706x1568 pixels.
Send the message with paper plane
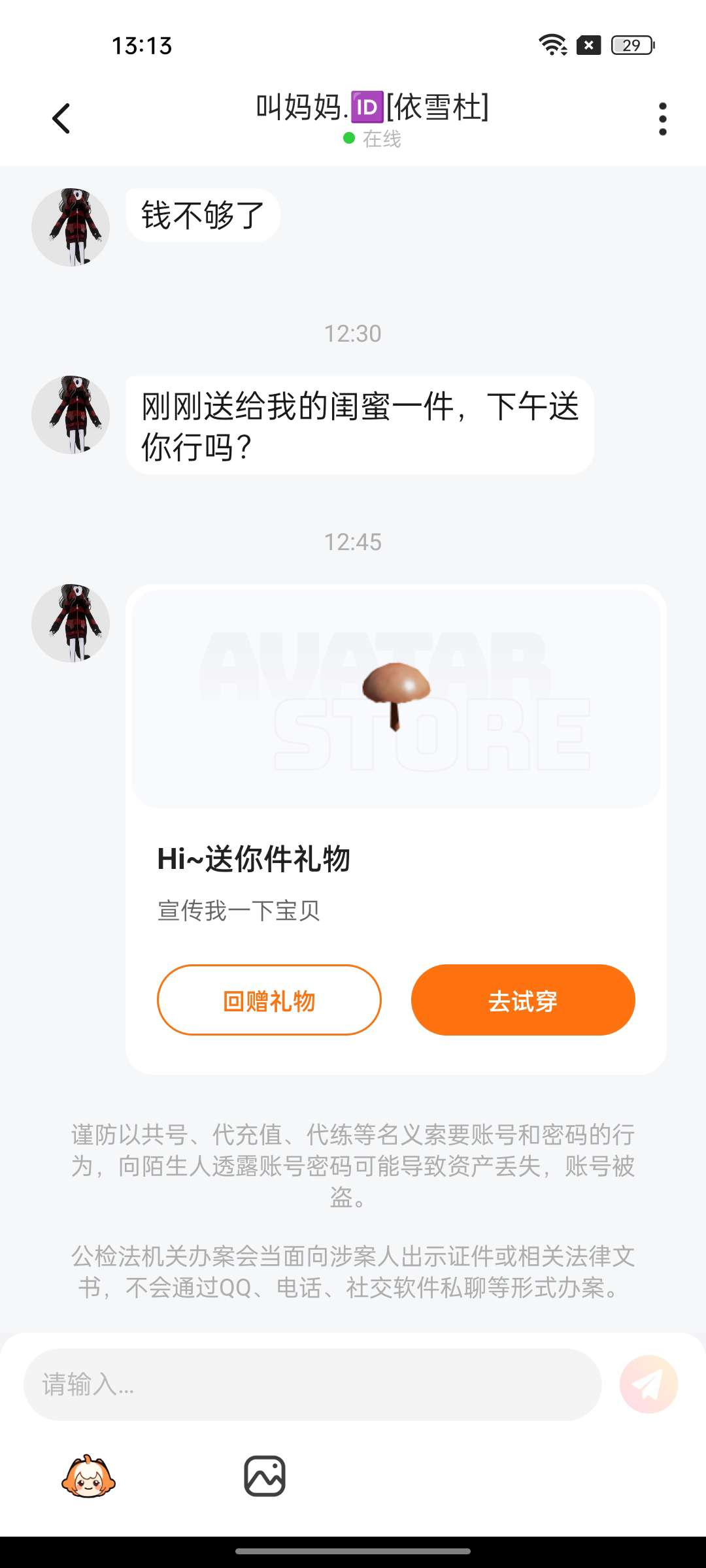pos(648,1384)
